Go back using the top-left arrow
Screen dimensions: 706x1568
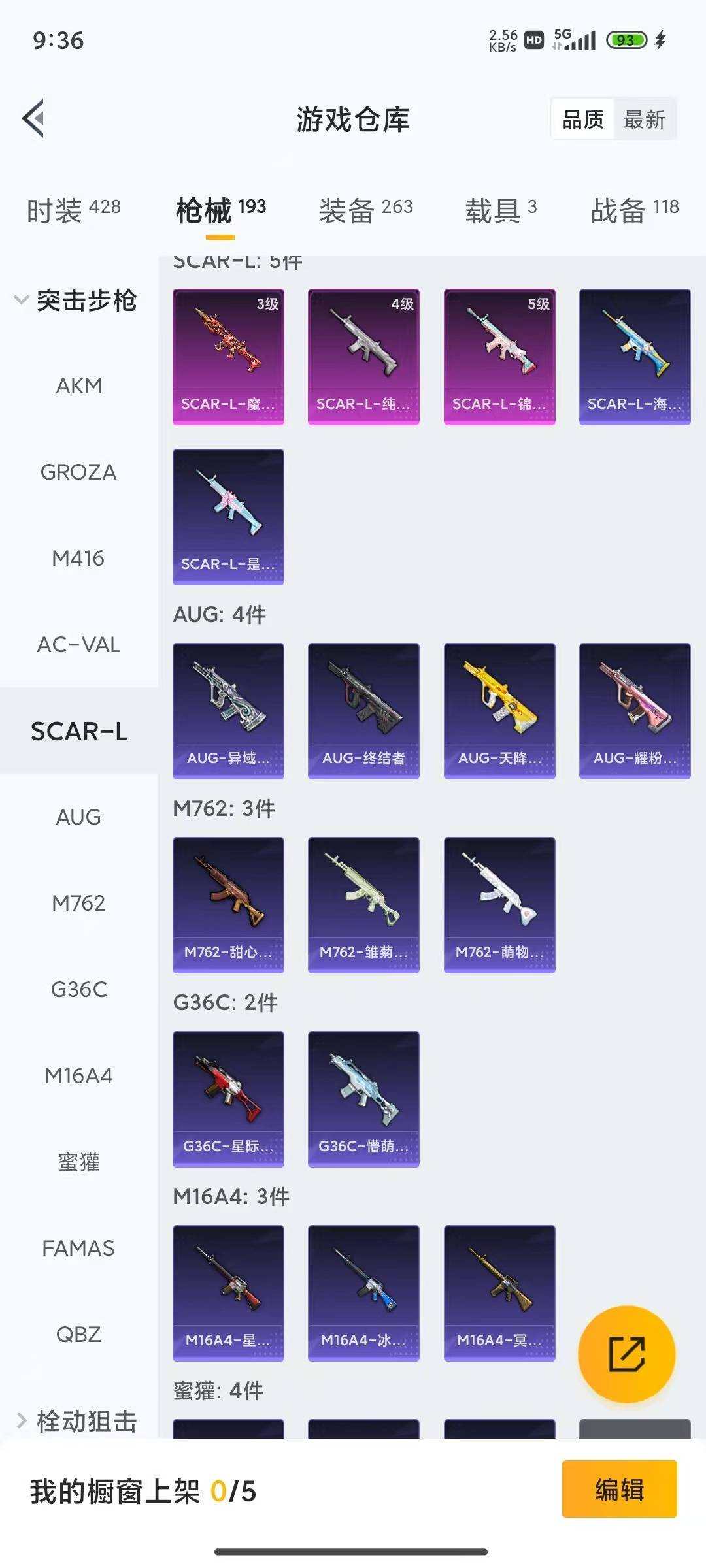(x=34, y=118)
